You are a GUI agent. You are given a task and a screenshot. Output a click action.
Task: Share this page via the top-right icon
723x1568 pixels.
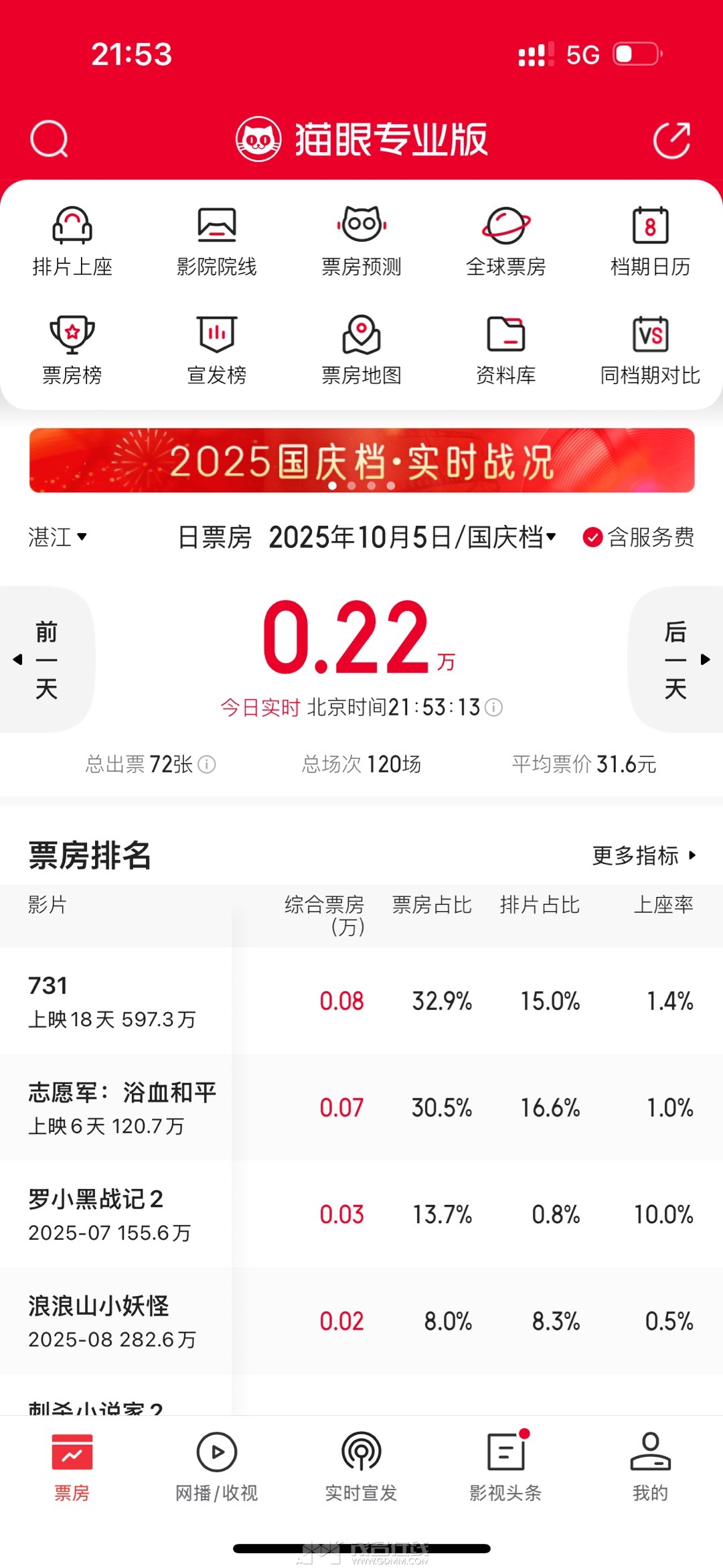click(671, 140)
